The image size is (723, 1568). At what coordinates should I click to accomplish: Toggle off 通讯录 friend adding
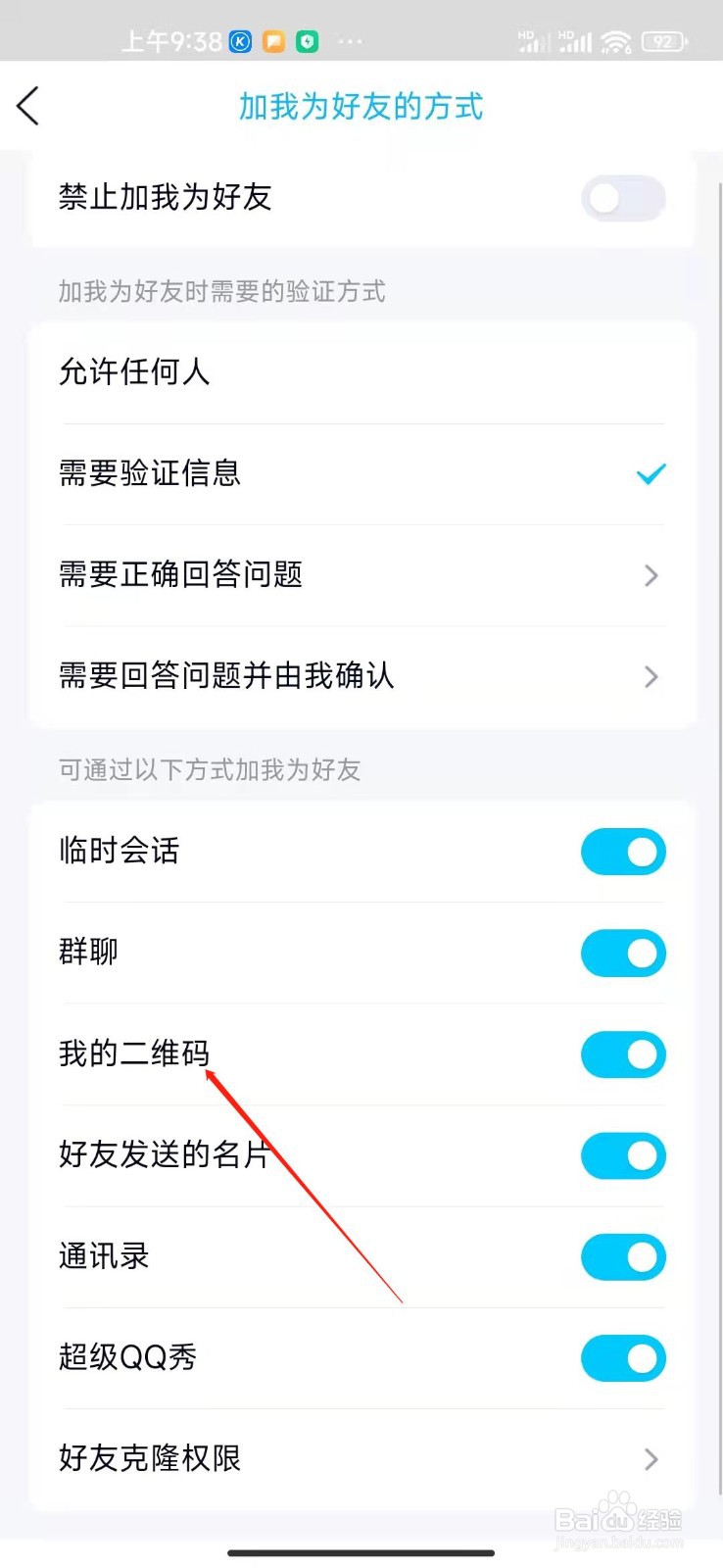click(623, 1257)
